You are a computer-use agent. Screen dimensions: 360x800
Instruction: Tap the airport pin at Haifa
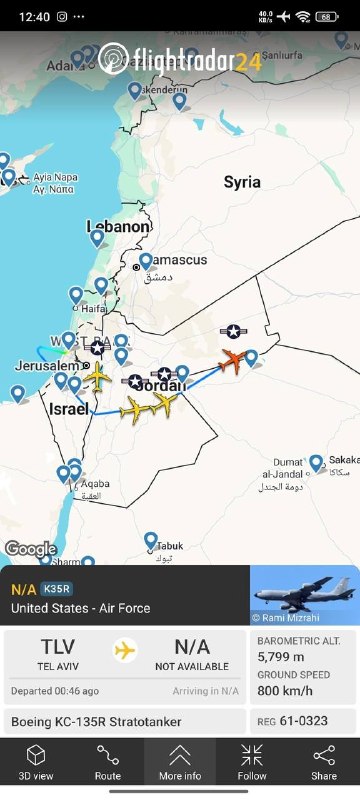[x=76, y=295]
